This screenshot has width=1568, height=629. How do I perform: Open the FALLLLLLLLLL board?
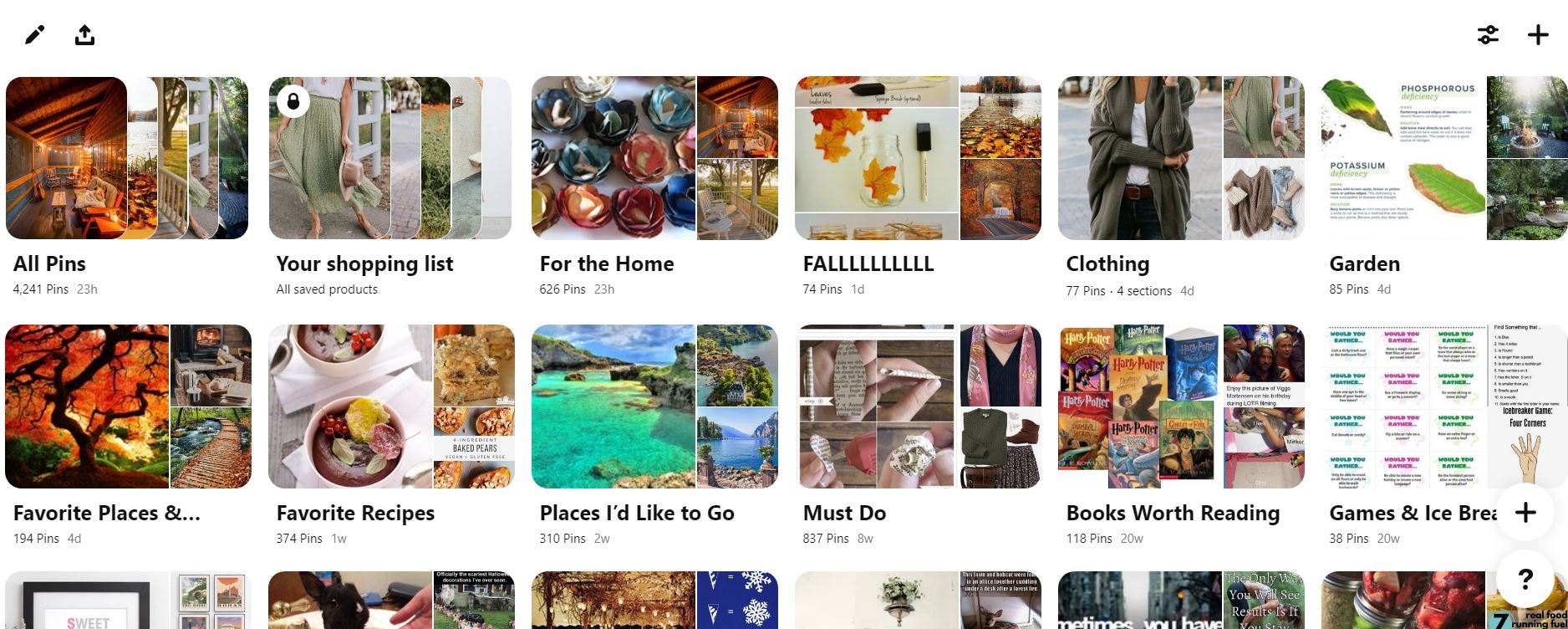click(x=917, y=159)
